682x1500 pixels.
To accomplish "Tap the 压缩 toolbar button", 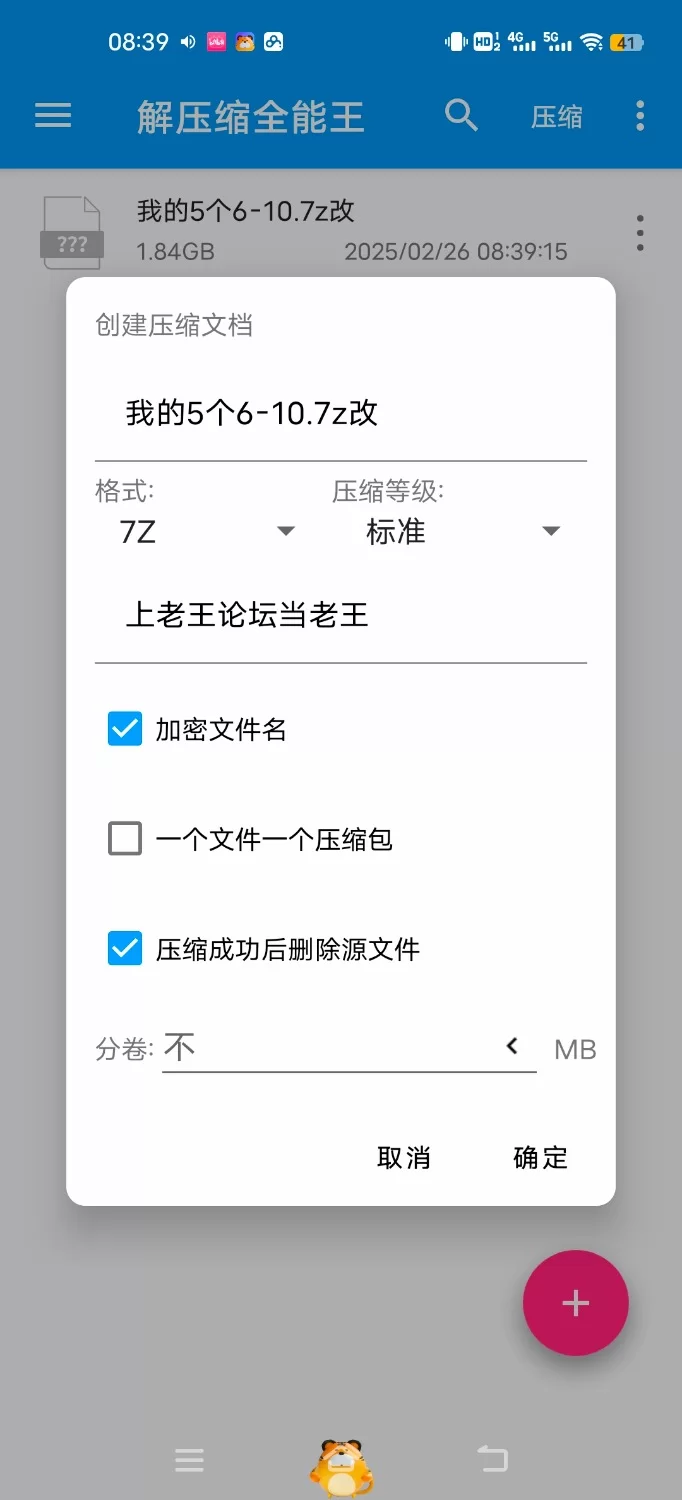I will tap(556, 117).
